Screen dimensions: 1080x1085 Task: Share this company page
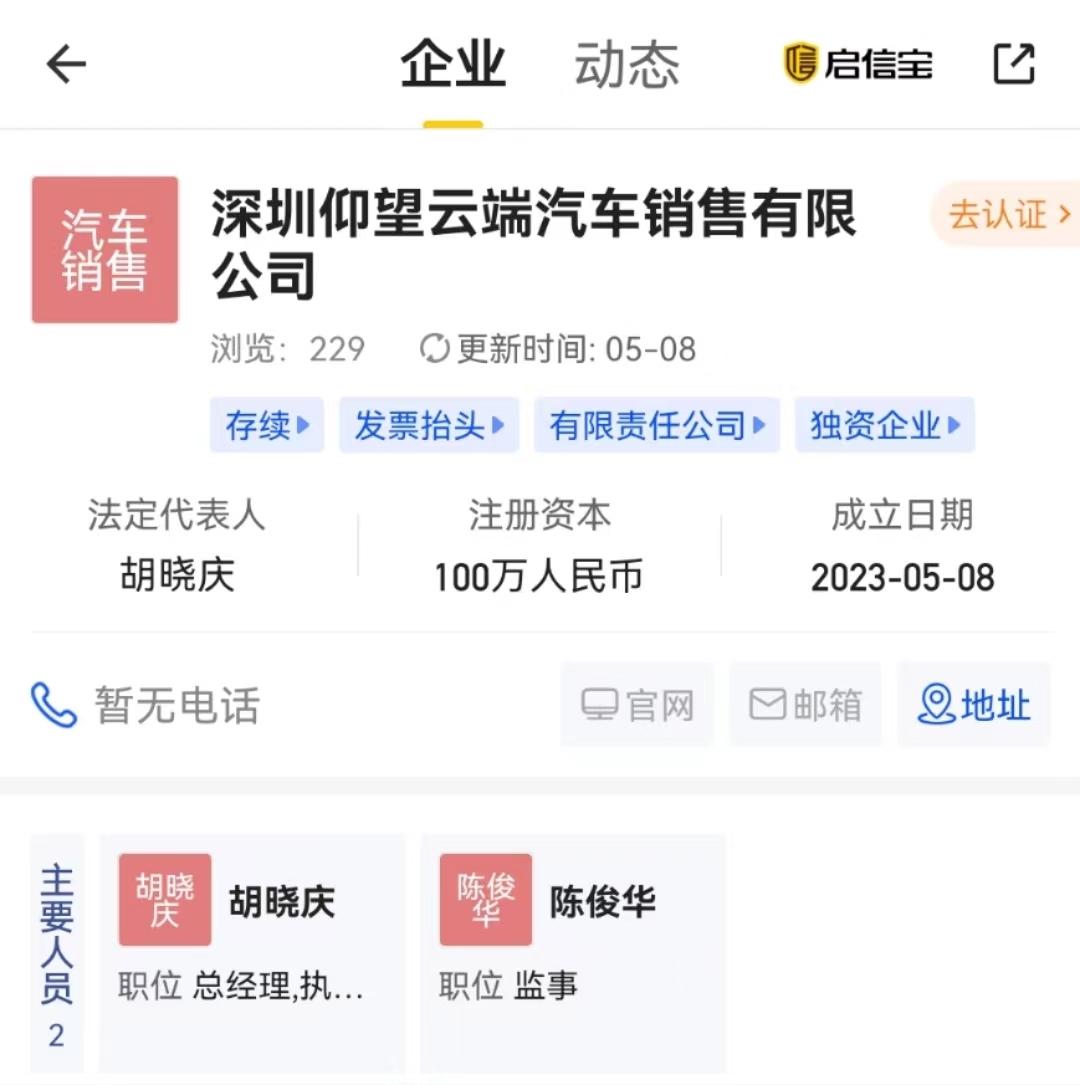(1014, 64)
